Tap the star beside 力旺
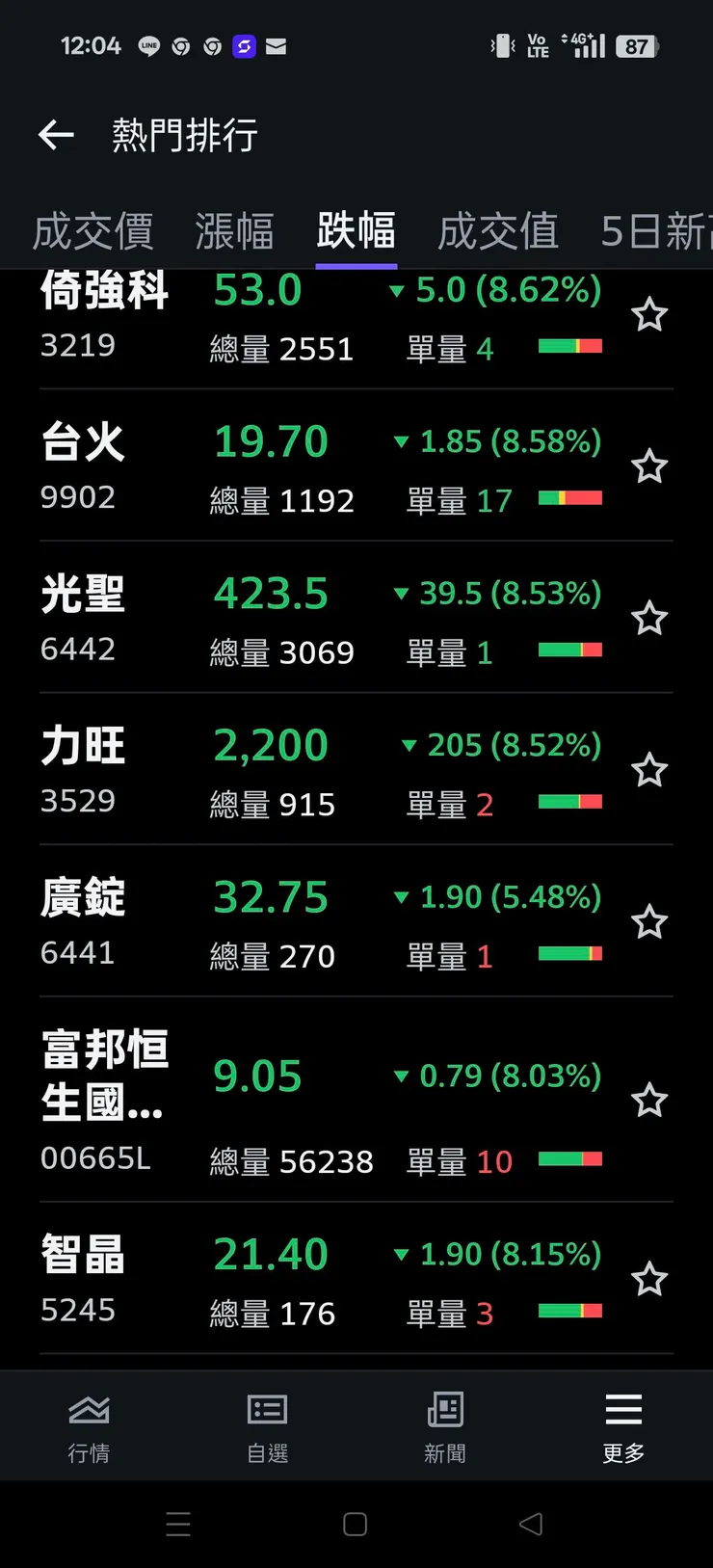The height and width of the screenshot is (1568, 713). (x=649, y=770)
